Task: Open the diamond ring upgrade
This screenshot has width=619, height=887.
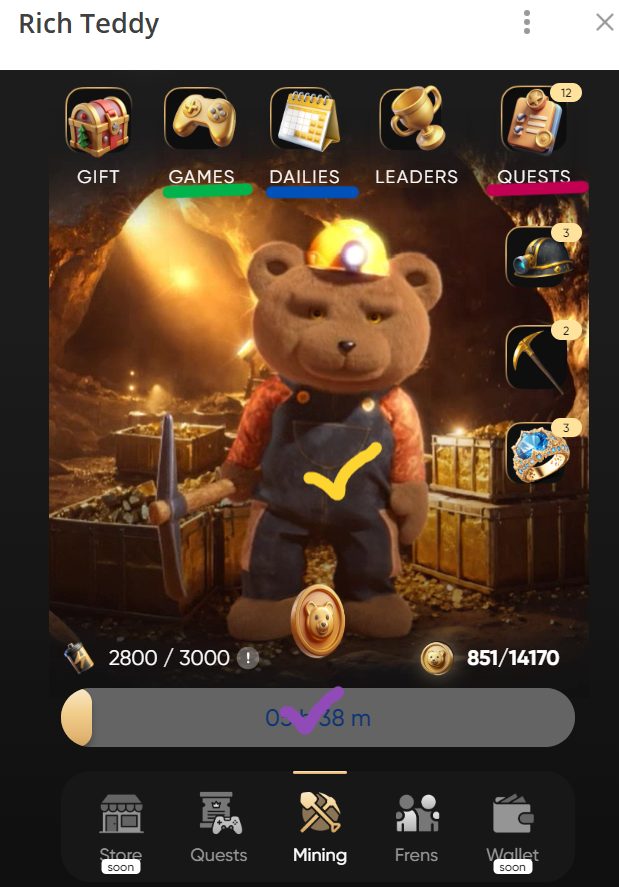Action: 538,453
